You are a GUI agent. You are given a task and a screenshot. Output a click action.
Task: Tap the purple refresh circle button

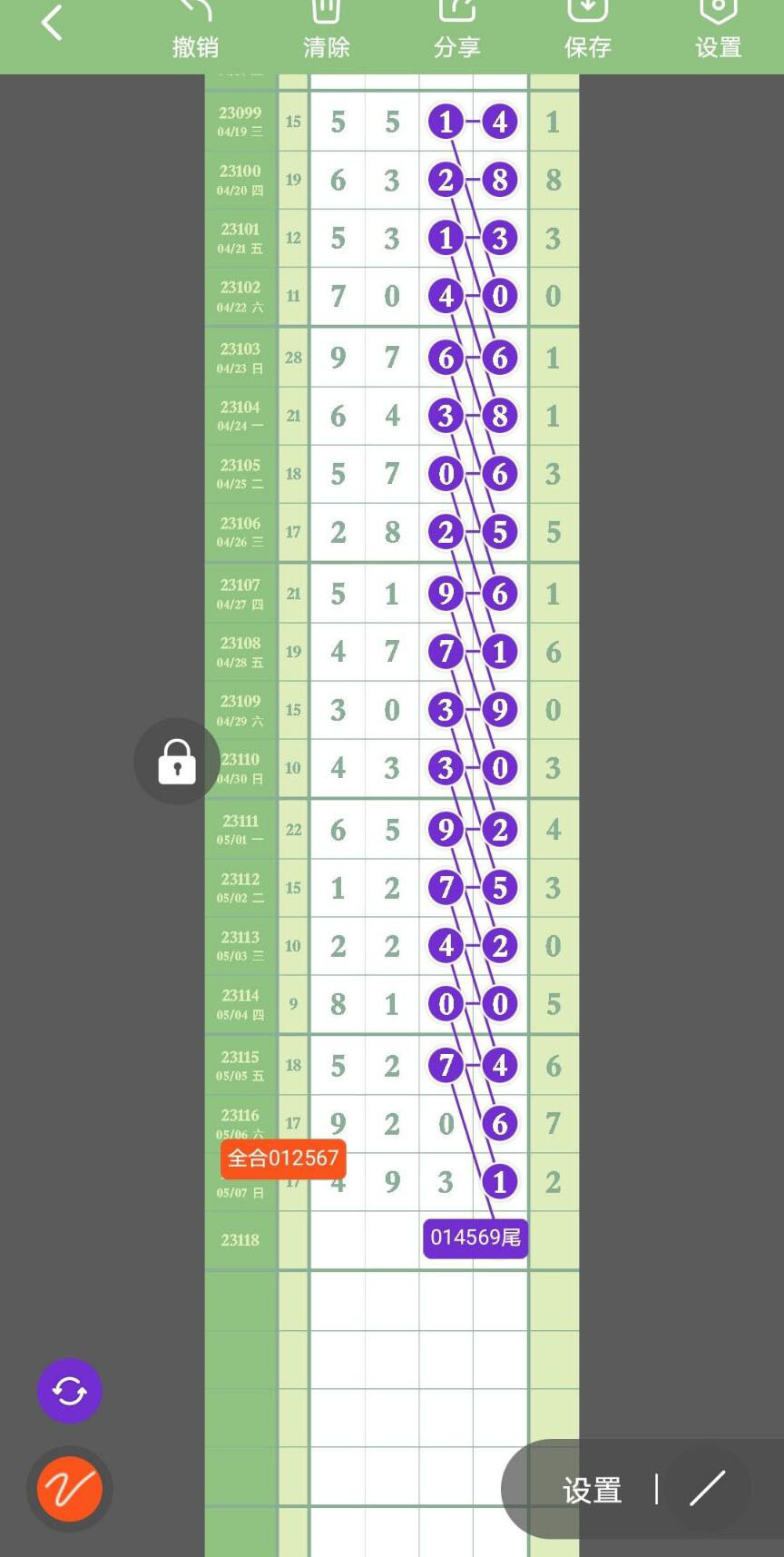[70, 1391]
